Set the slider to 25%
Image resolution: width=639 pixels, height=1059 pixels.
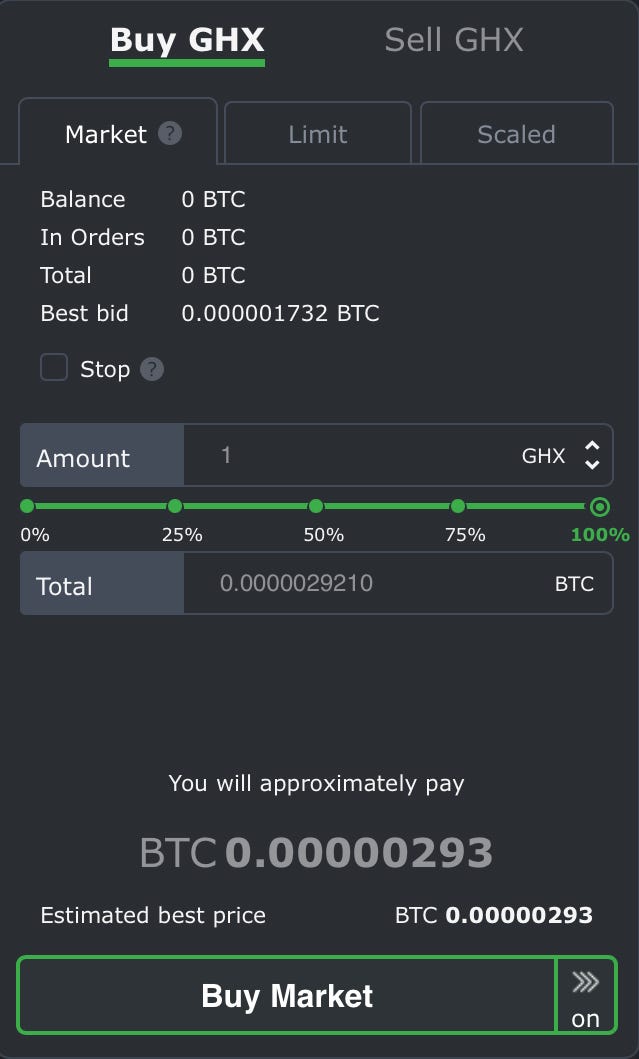tap(175, 506)
